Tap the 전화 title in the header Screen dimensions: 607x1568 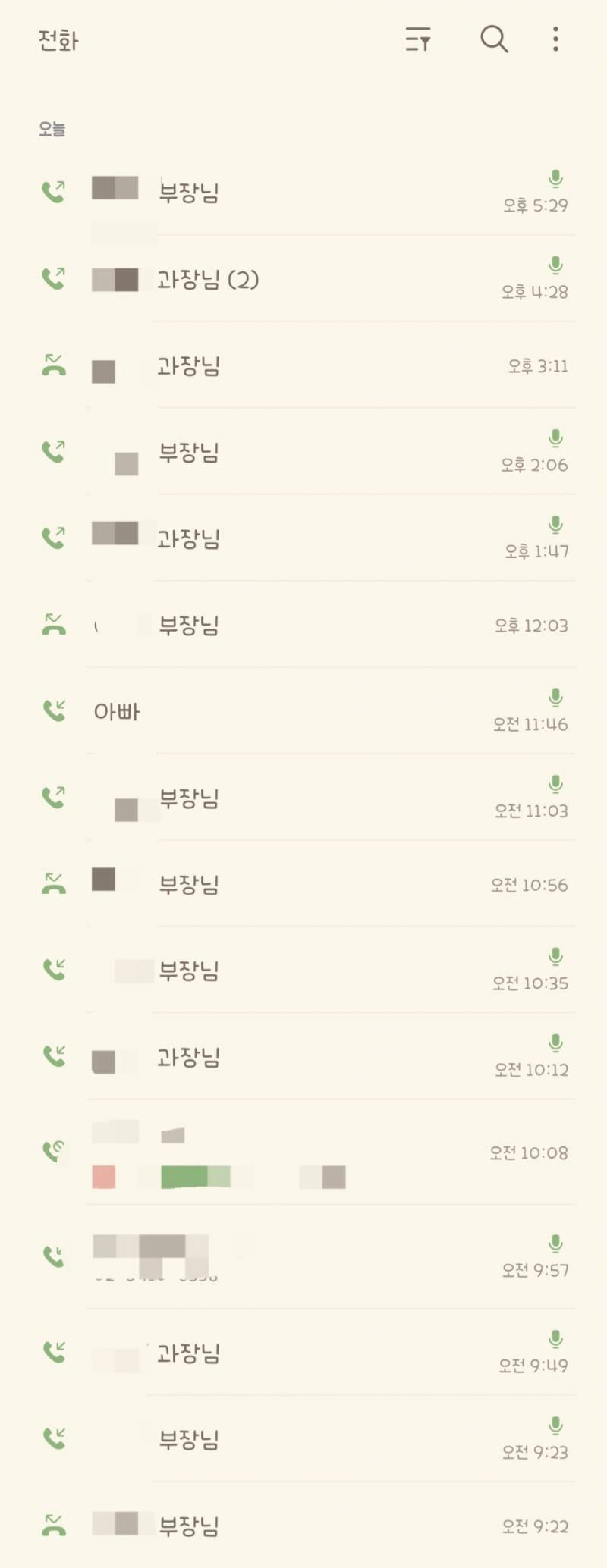point(58,41)
